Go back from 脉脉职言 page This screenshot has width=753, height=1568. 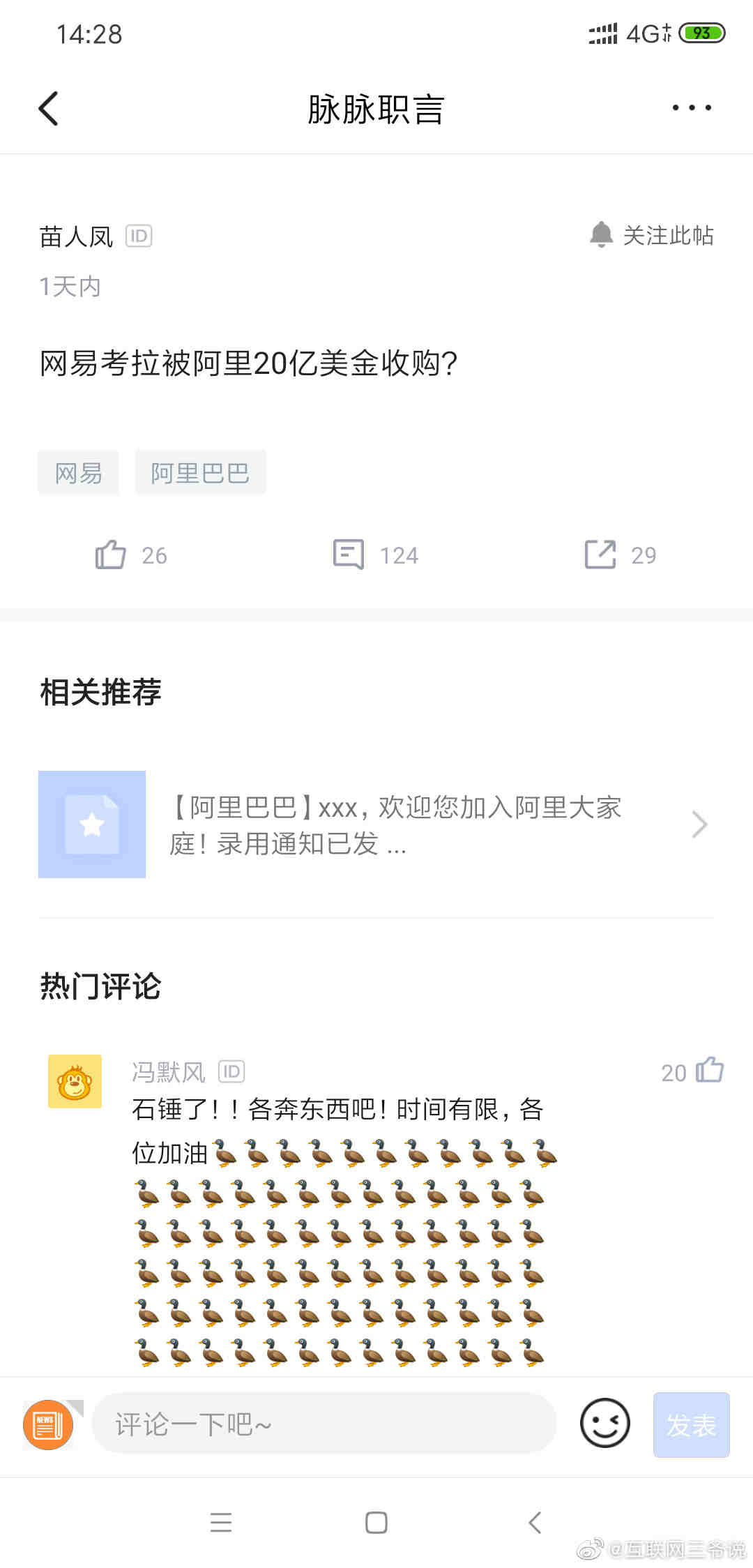(x=48, y=109)
